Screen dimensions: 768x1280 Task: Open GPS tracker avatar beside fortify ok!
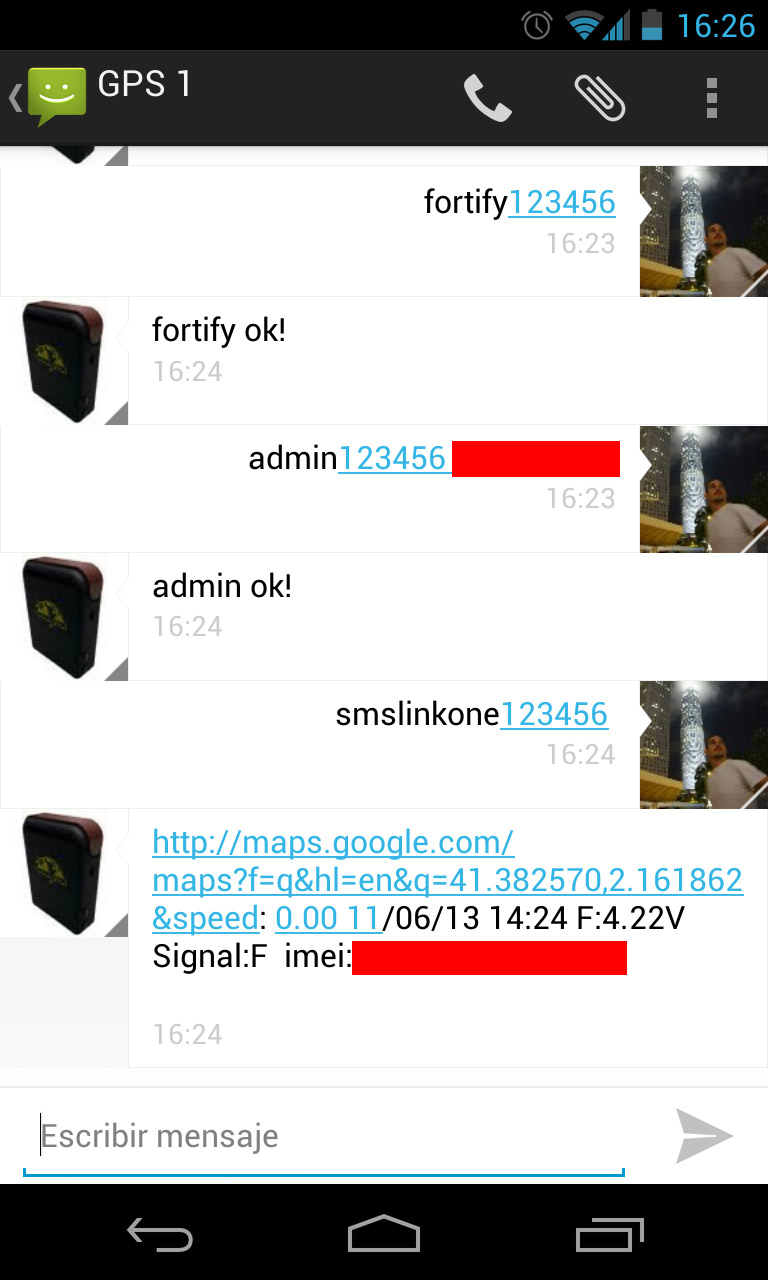[64, 361]
